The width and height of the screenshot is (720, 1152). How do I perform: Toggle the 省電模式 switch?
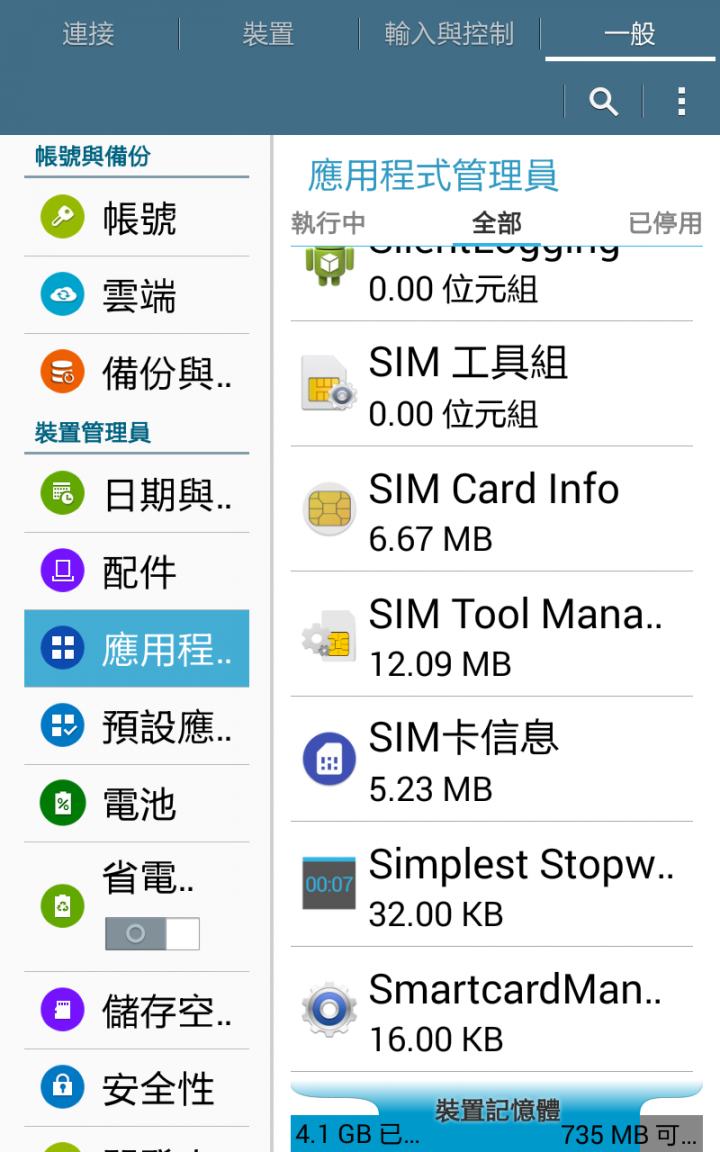point(152,934)
